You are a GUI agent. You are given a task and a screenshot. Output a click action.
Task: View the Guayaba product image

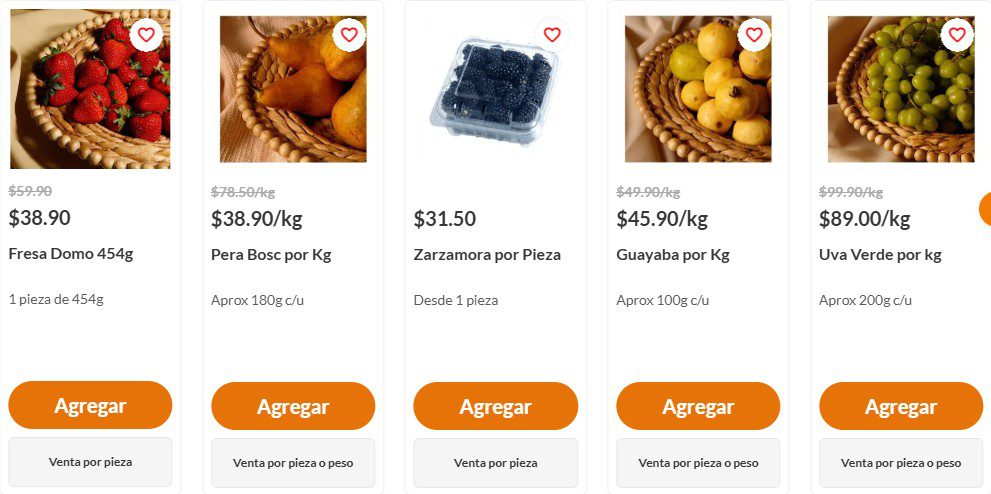690,100
